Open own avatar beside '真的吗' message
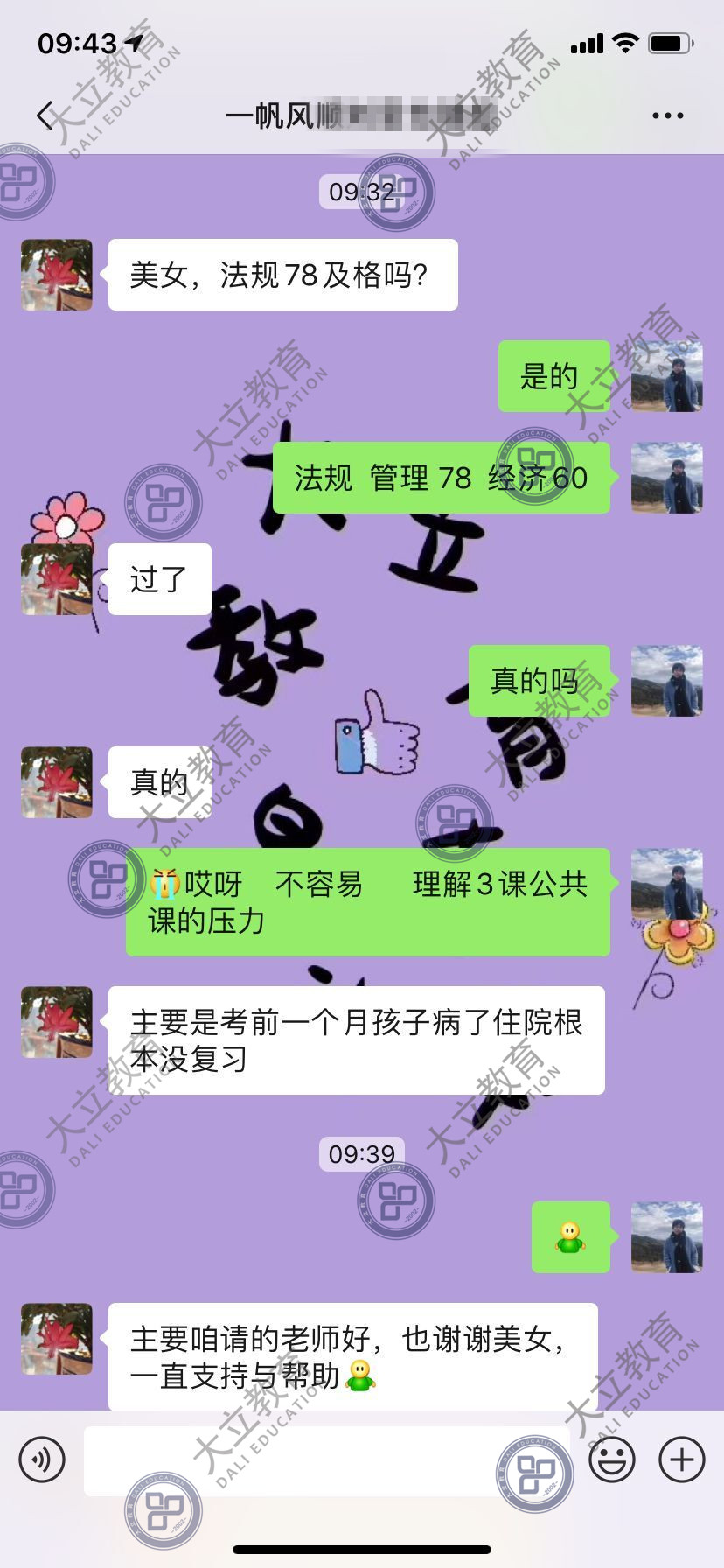 point(666,681)
